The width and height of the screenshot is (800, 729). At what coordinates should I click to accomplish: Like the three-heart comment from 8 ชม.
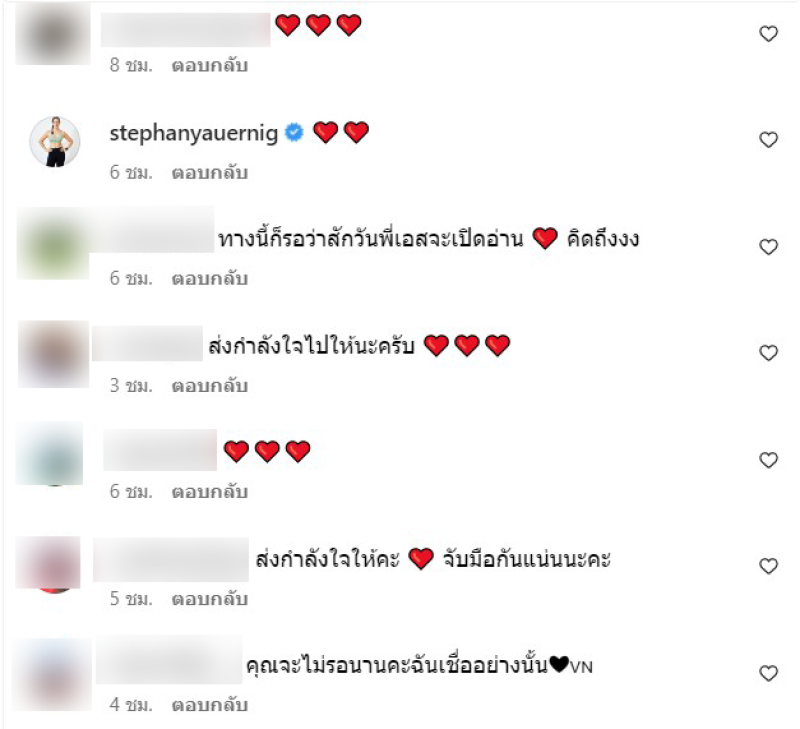click(x=768, y=34)
